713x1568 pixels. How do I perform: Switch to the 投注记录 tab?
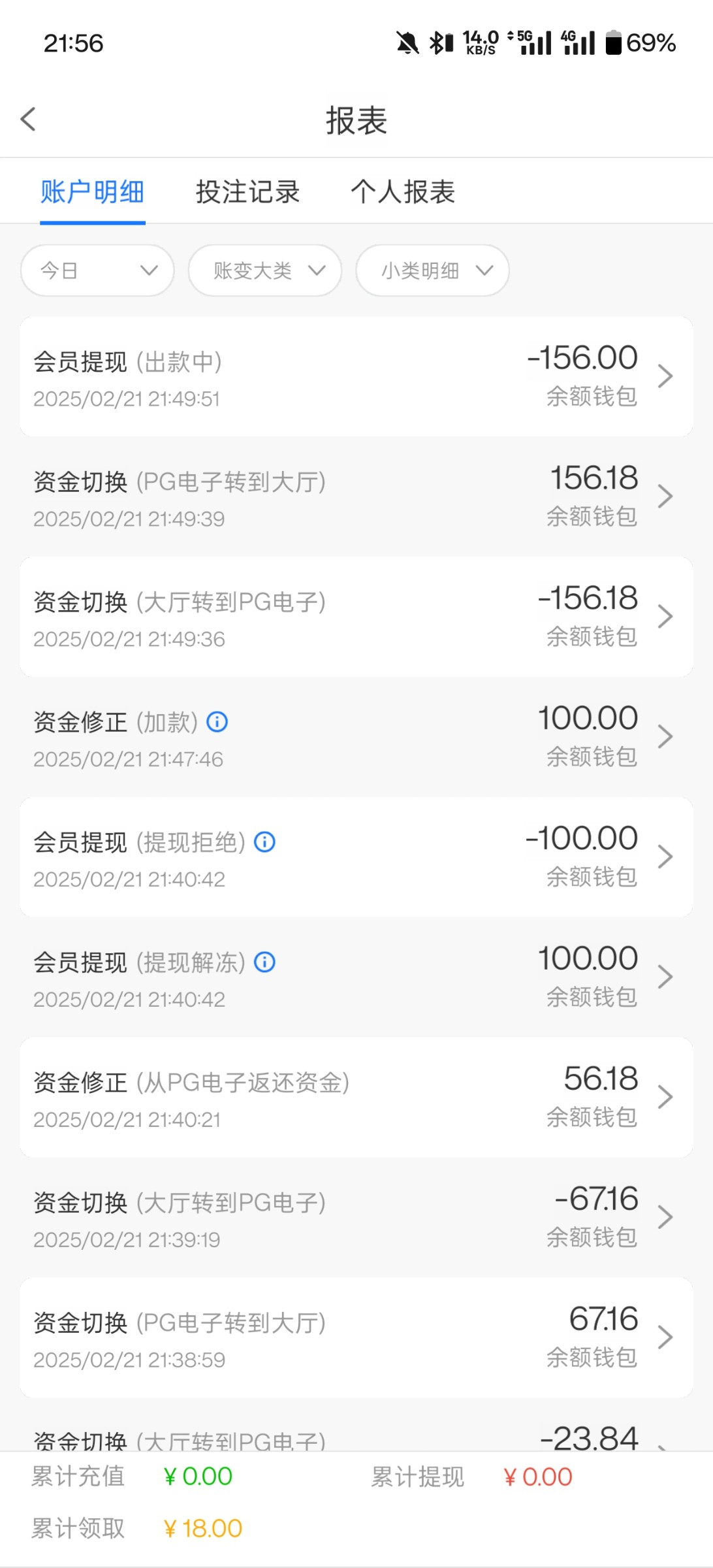pyautogui.click(x=247, y=192)
